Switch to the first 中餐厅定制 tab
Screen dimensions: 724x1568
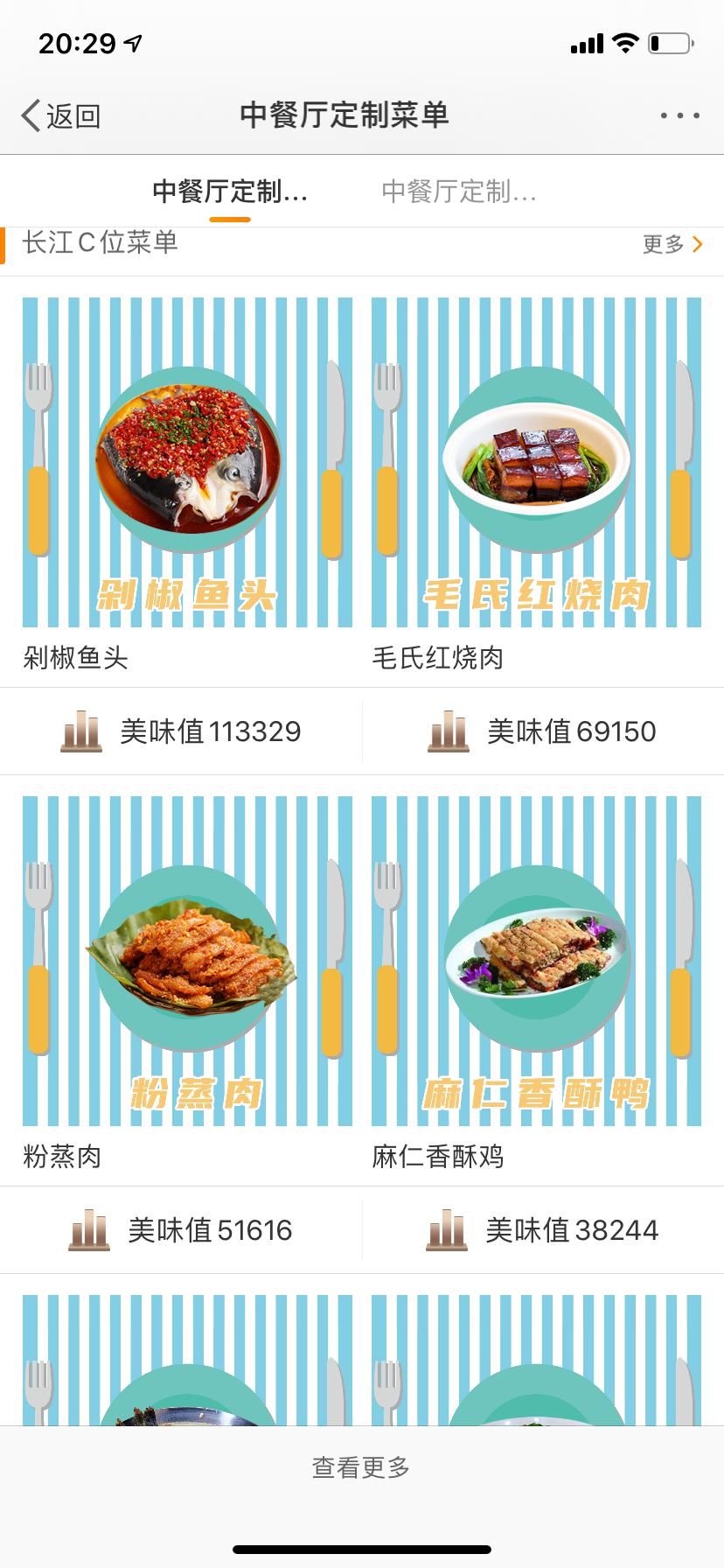coord(230,192)
